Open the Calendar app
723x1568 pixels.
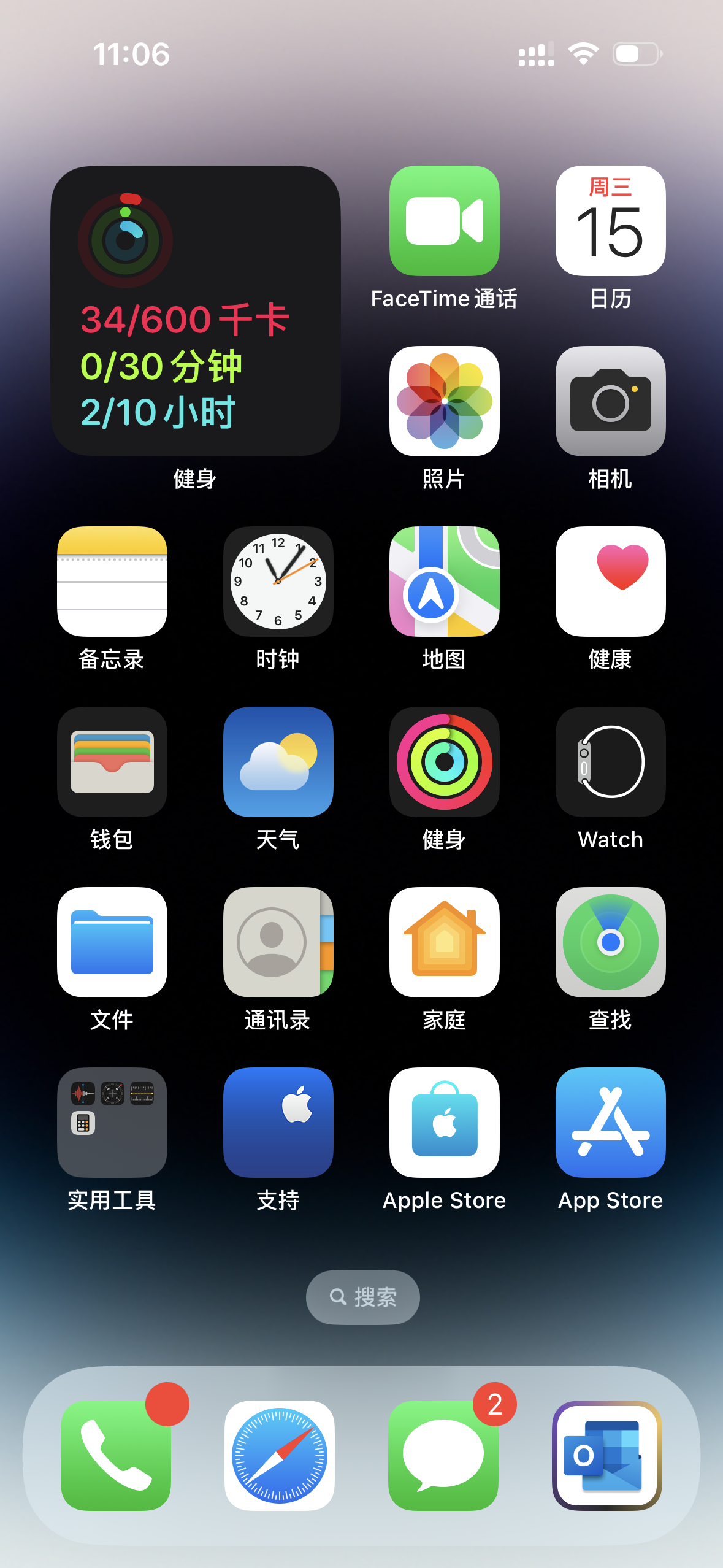click(x=610, y=221)
